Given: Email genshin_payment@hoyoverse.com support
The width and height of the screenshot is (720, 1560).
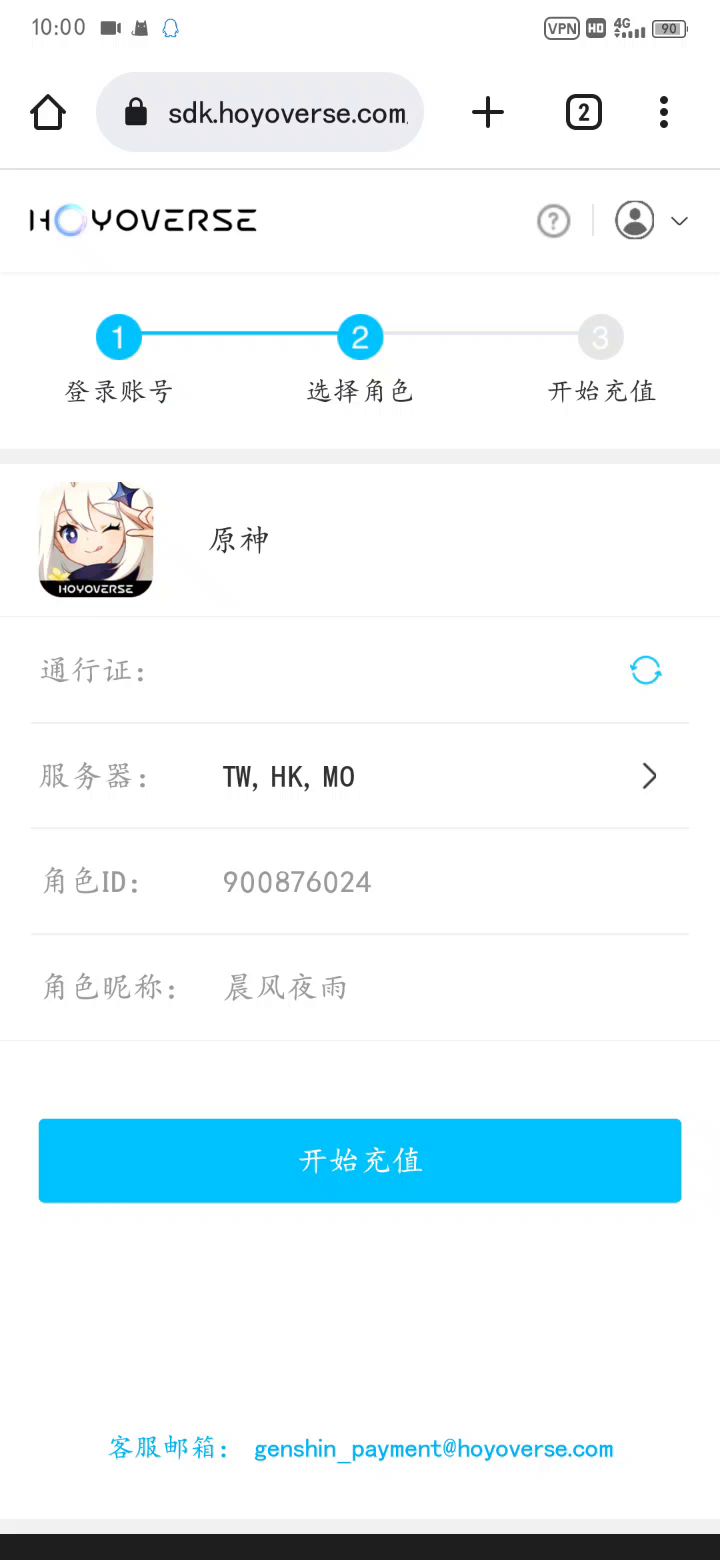Looking at the screenshot, I should tap(433, 1449).
